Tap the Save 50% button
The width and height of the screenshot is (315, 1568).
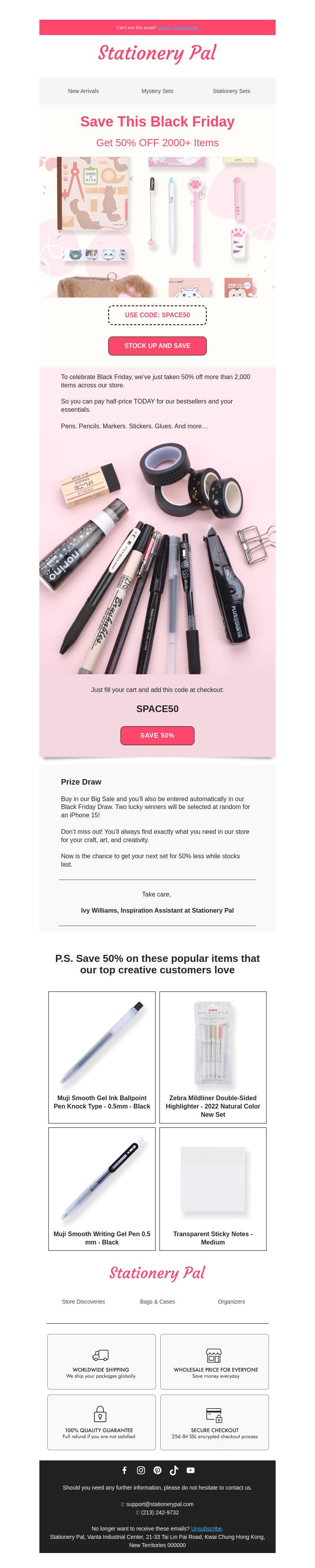coord(157,735)
